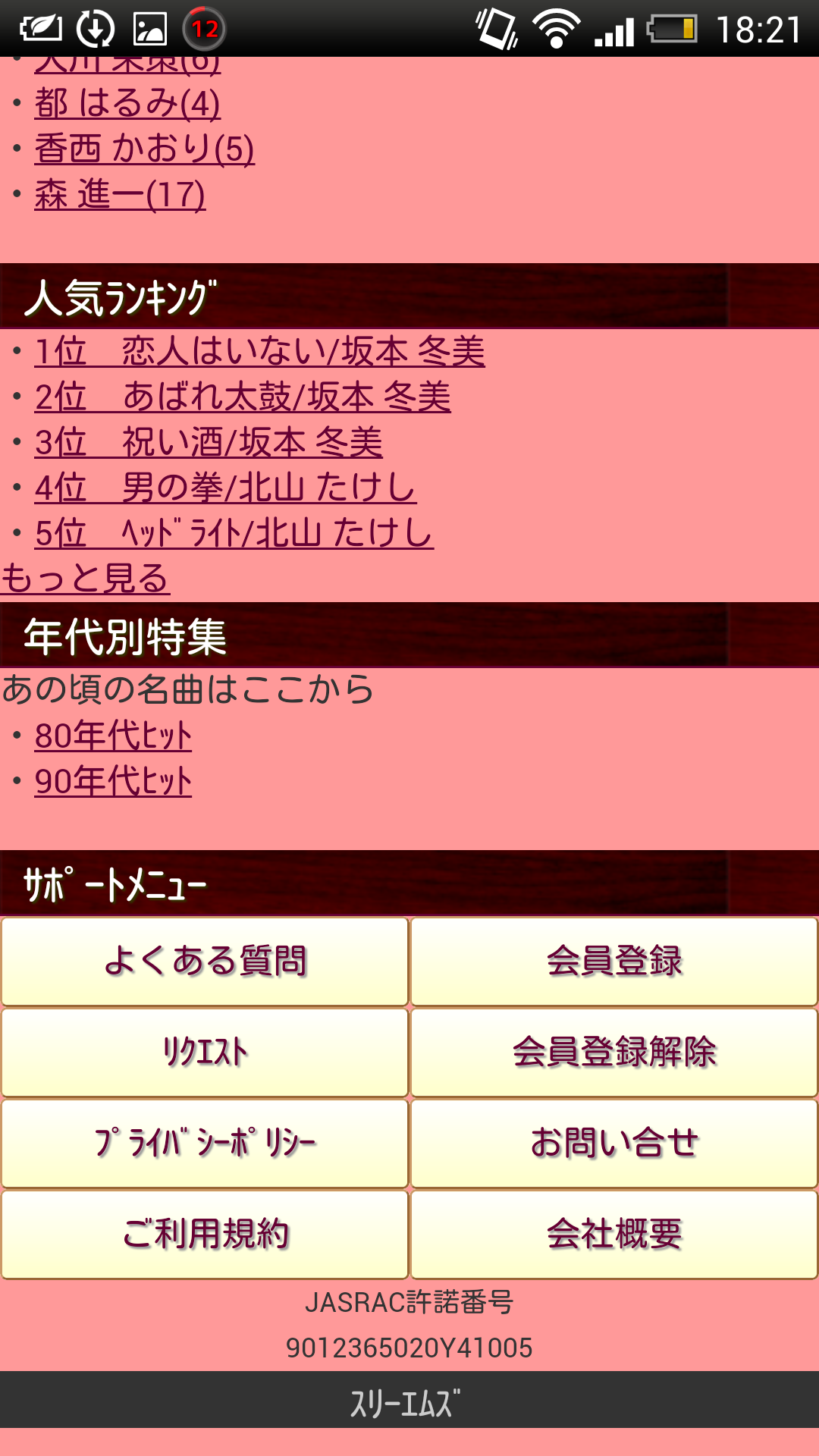The width and height of the screenshot is (819, 1456).
Task: Open 2位 あばれ太鼓/坂本 冬美
Action: [243, 397]
